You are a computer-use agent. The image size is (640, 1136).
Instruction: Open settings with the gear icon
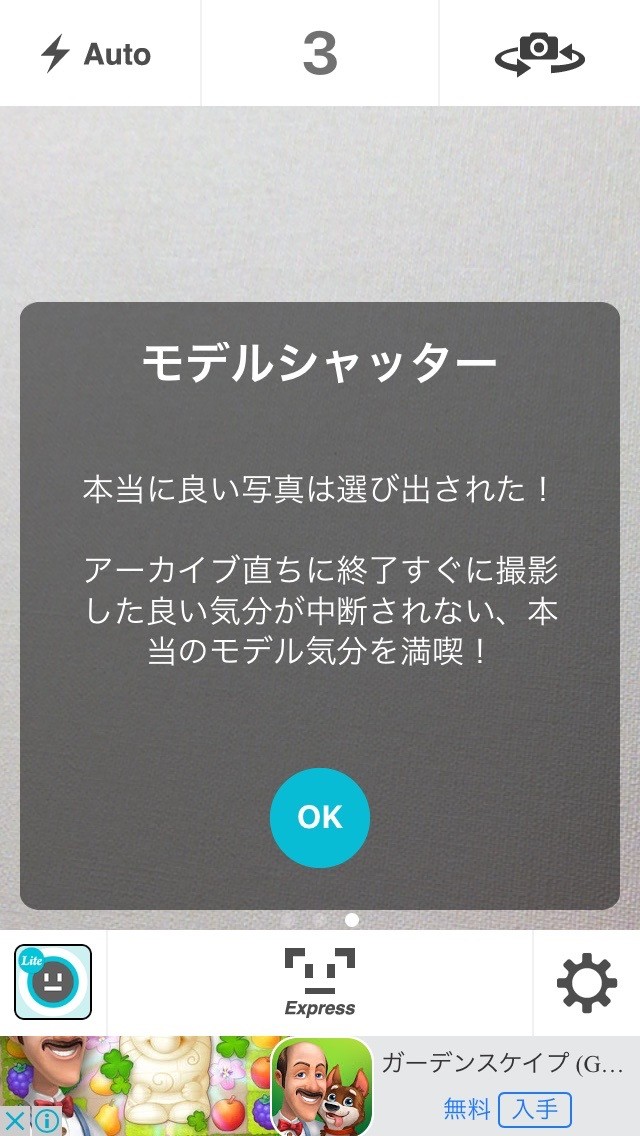click(x=586, y=983)
